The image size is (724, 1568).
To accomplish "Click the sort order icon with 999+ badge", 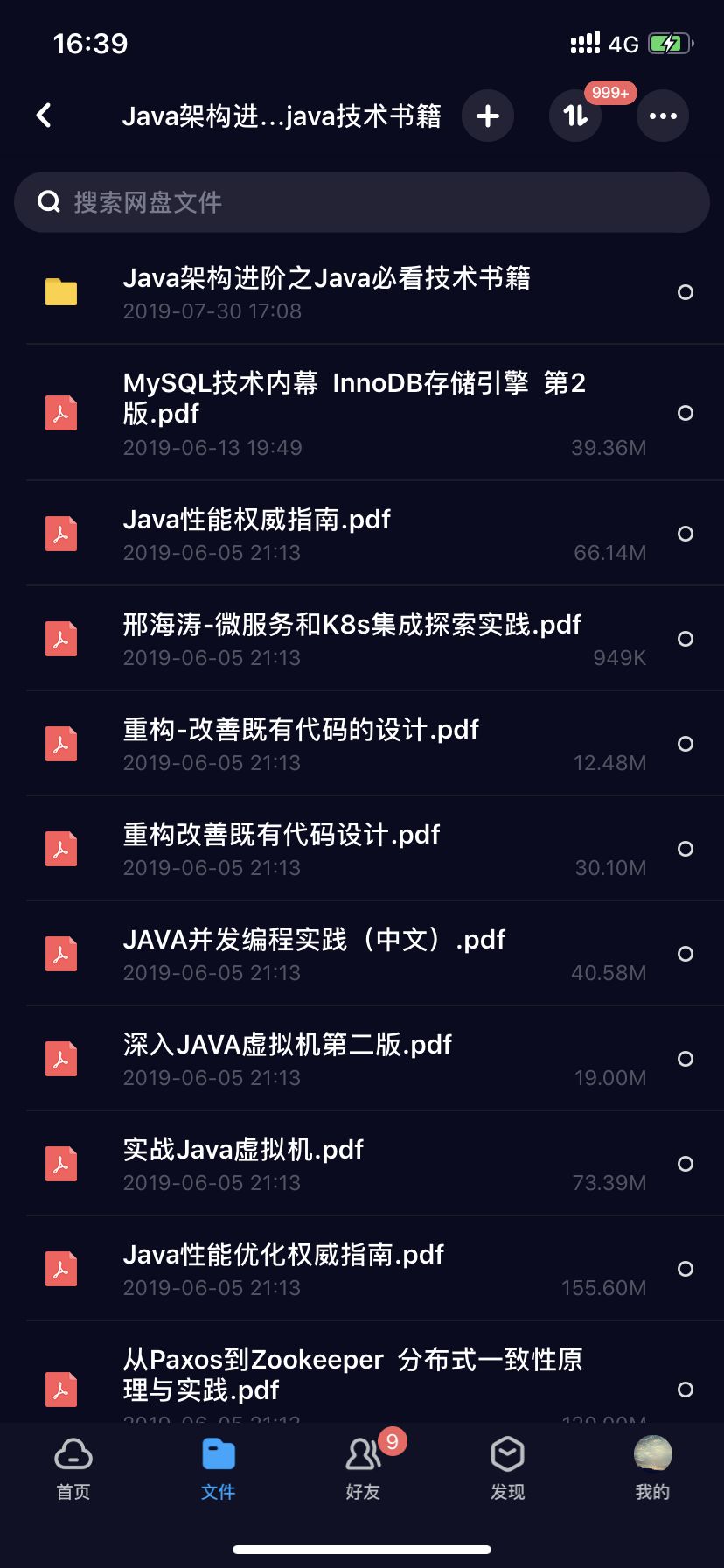I will tap(574, 115).
